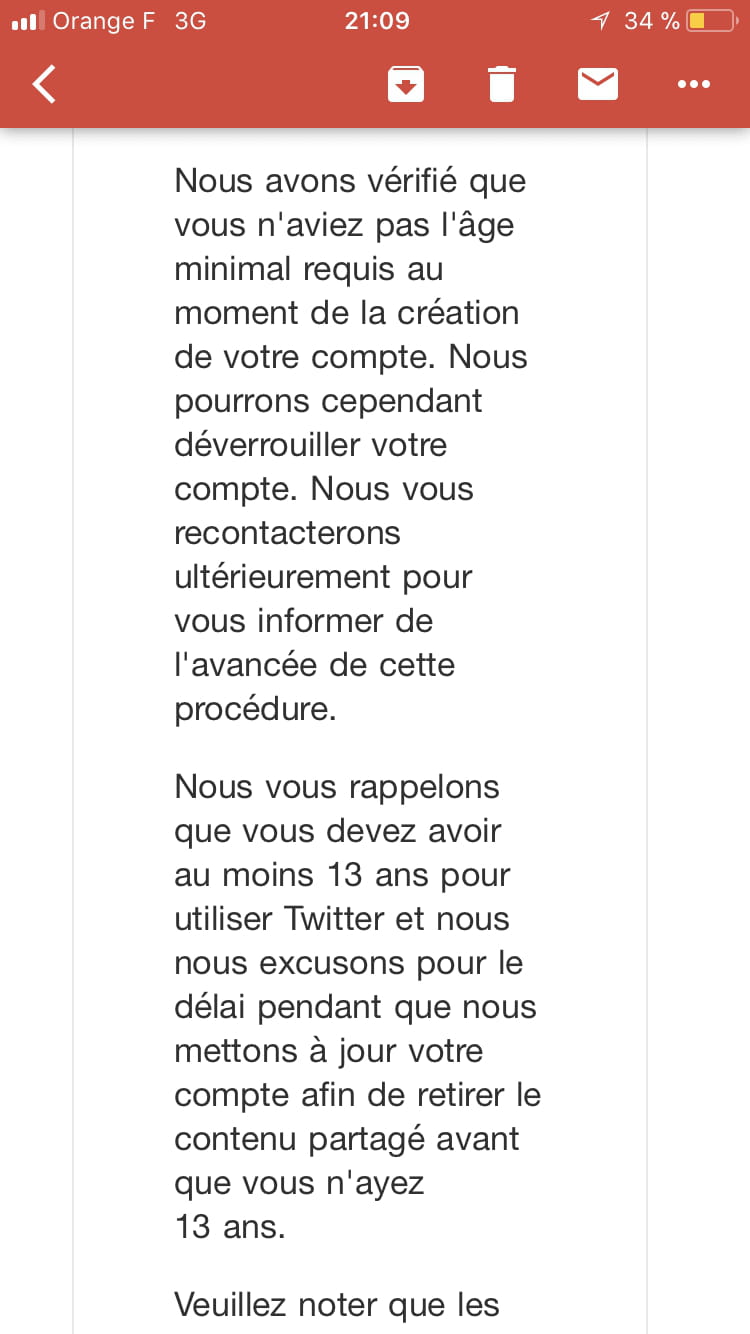Mark the email as unread

click(x=598, y=84)
